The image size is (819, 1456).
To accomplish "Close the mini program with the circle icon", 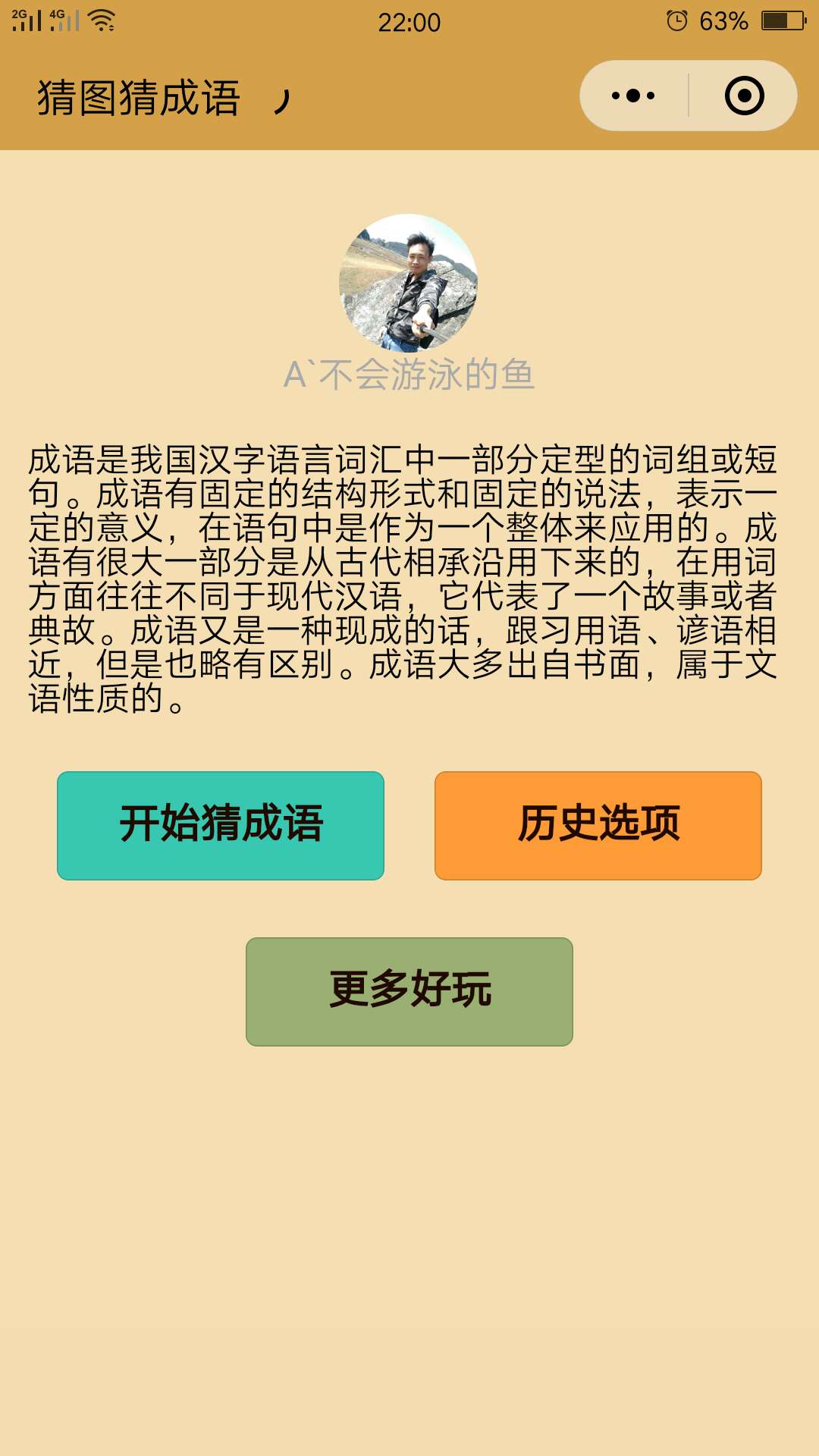I will click(x=744, y=96).
